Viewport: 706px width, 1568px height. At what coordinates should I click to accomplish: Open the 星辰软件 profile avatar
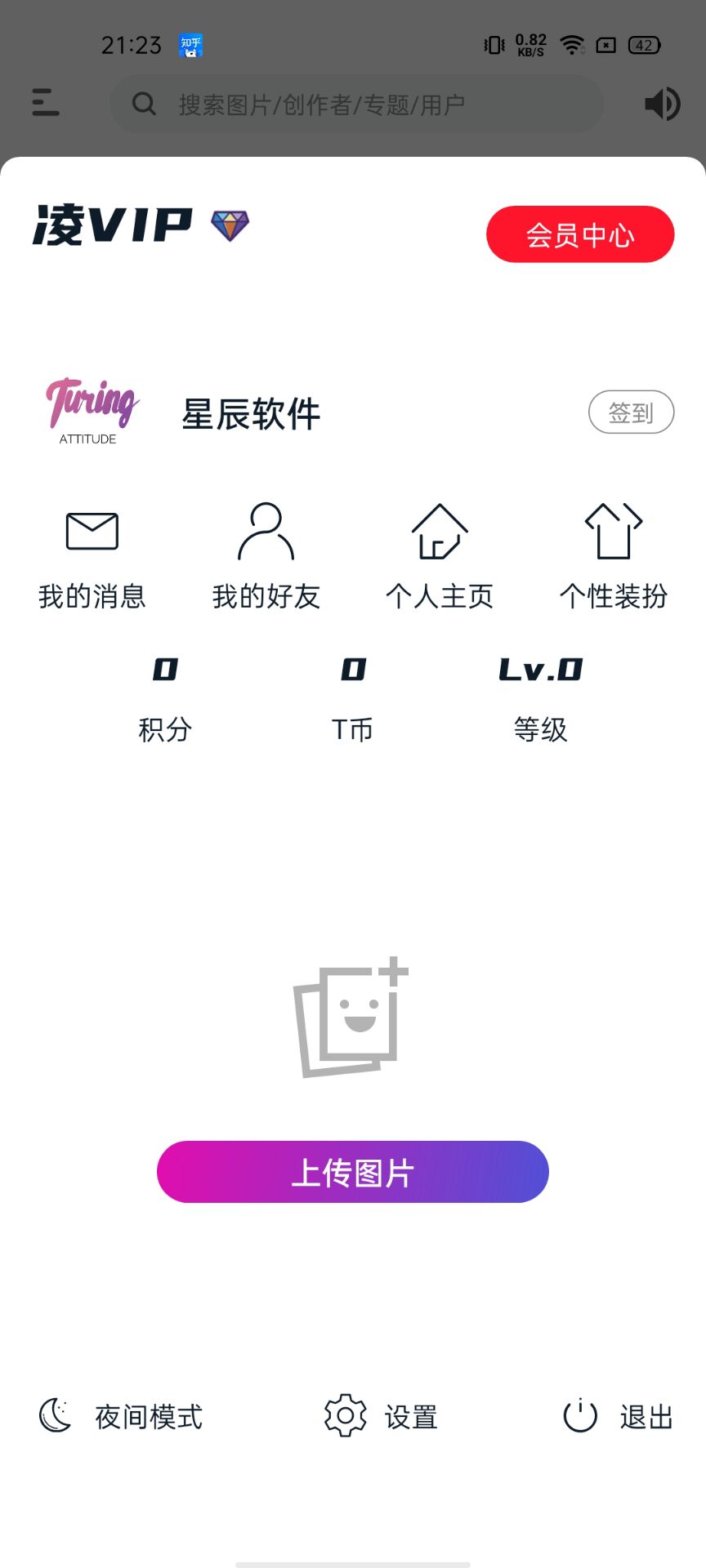(92, 412)
